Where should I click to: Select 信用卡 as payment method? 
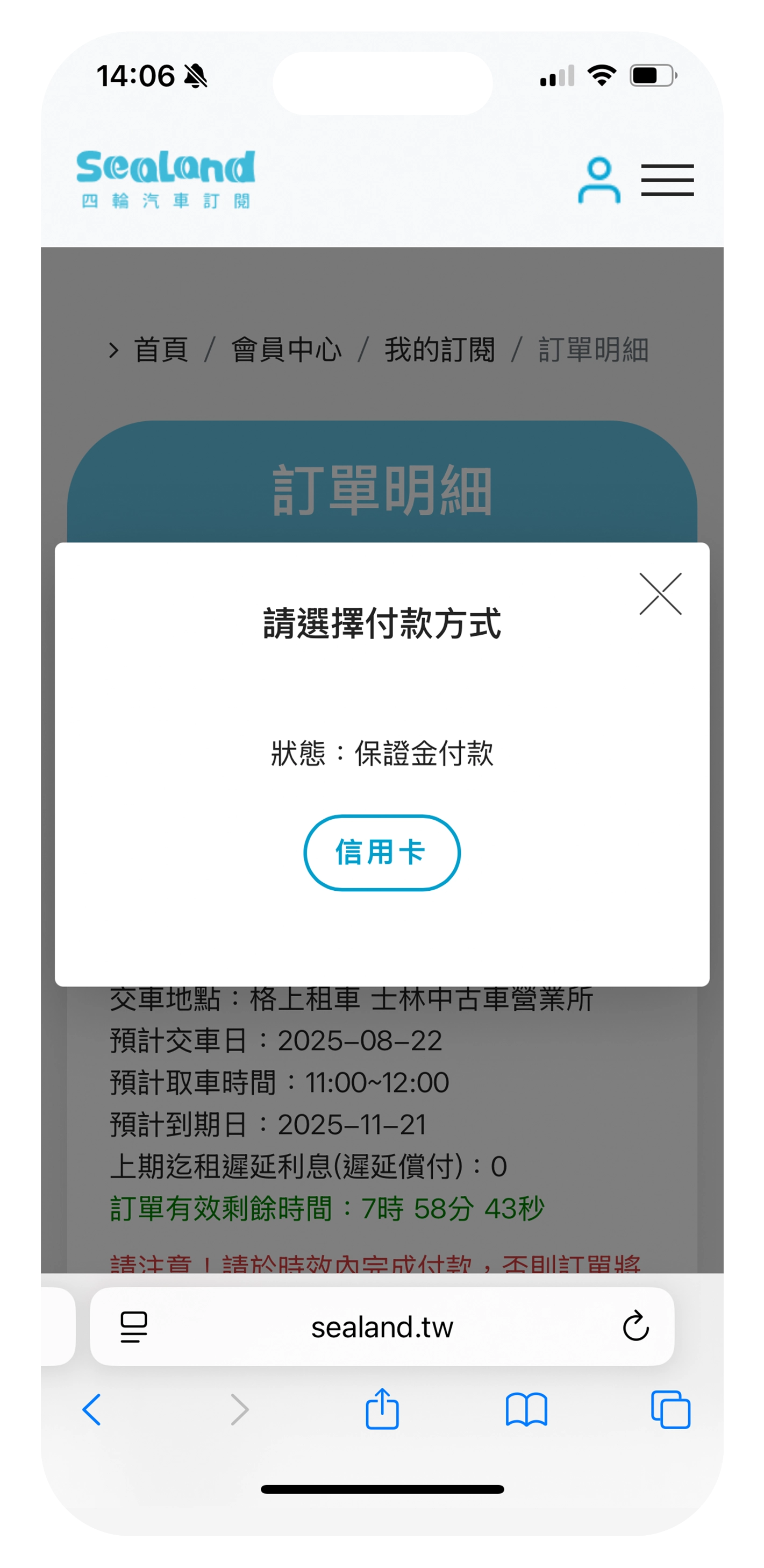(381, 852)
